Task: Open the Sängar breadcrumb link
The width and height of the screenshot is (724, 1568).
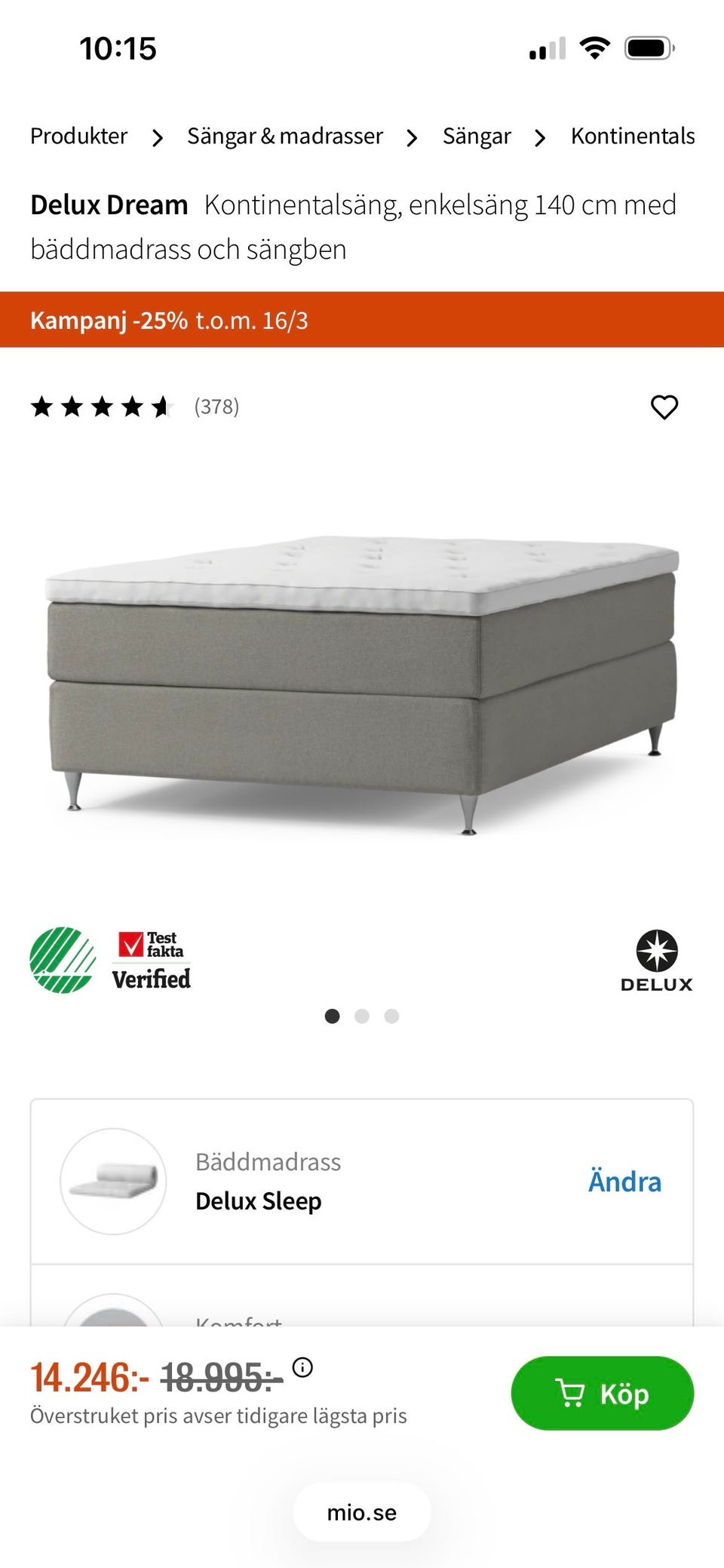Action: pyautogui.click(x=477, y=137)
